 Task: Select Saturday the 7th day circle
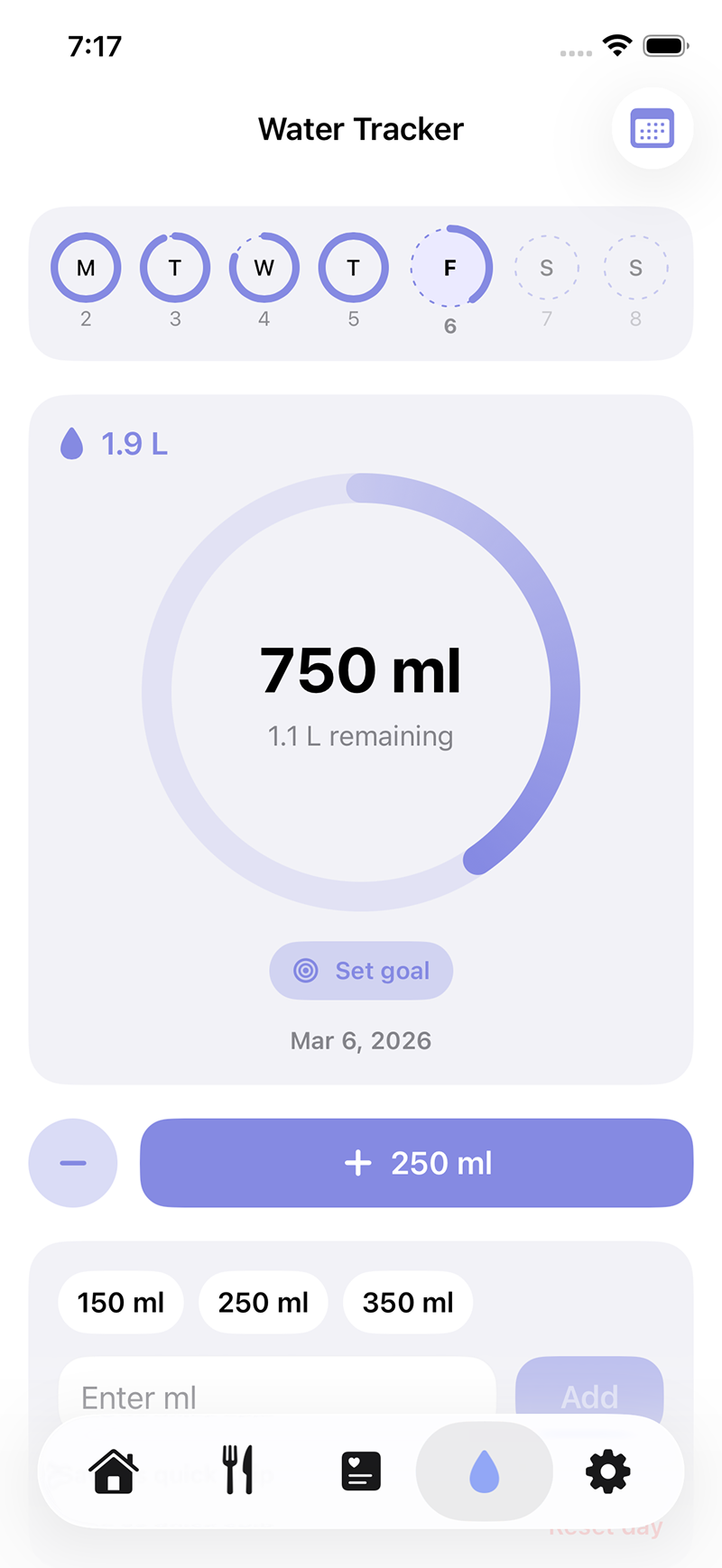pyautogui.click(x=546, y=268)
